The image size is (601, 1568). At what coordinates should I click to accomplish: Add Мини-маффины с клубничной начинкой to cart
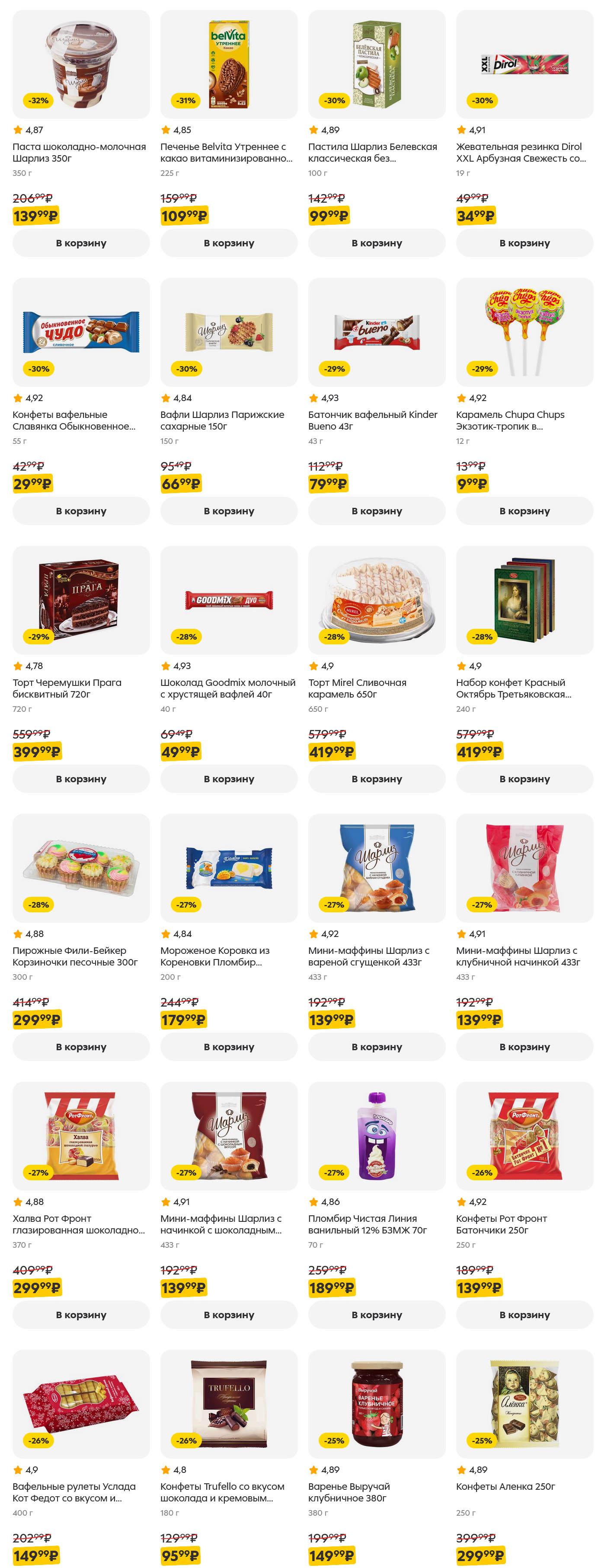click(x=524, y=1046)
